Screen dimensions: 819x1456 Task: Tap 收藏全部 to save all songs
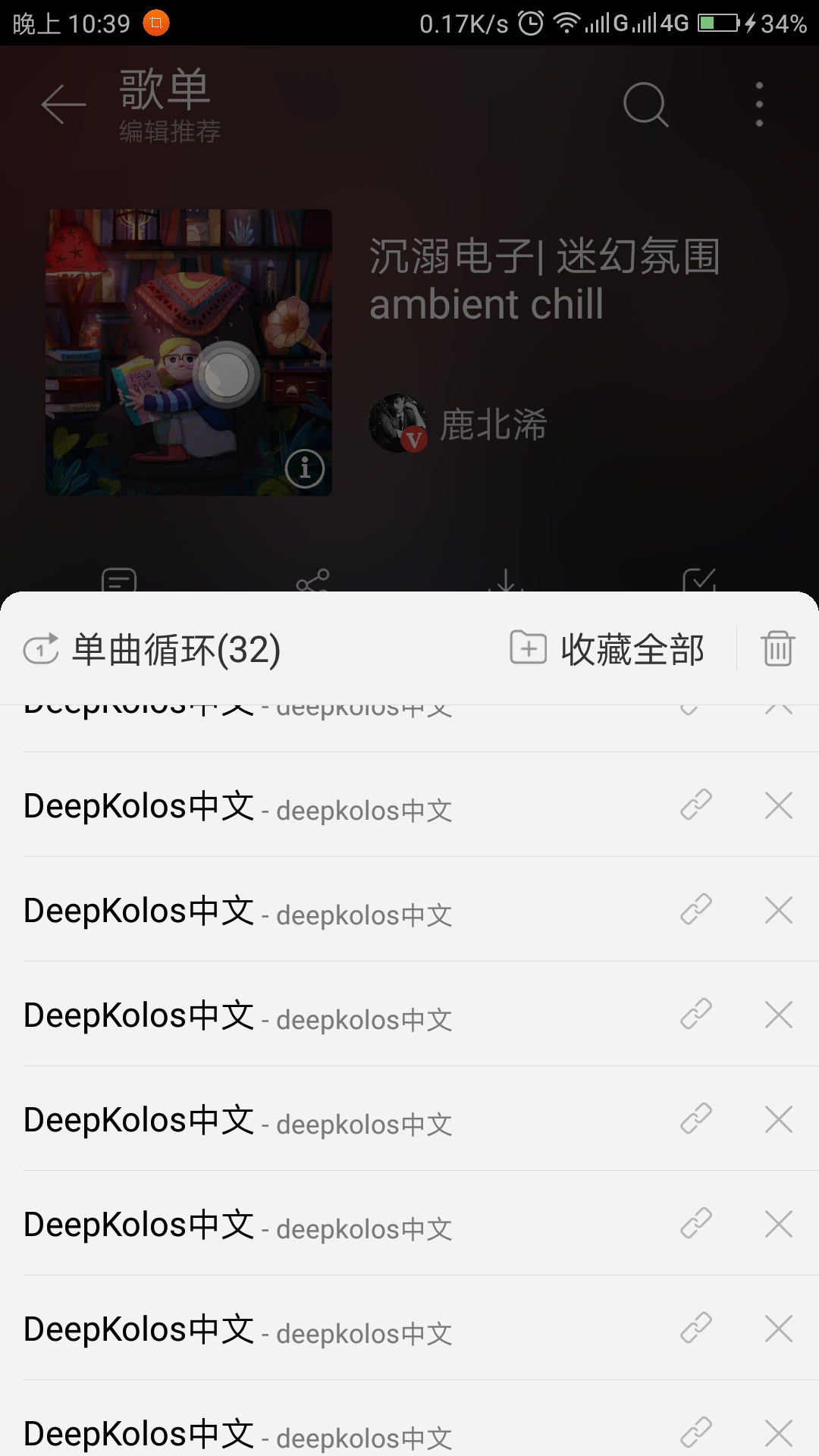(x=608, y=650)
